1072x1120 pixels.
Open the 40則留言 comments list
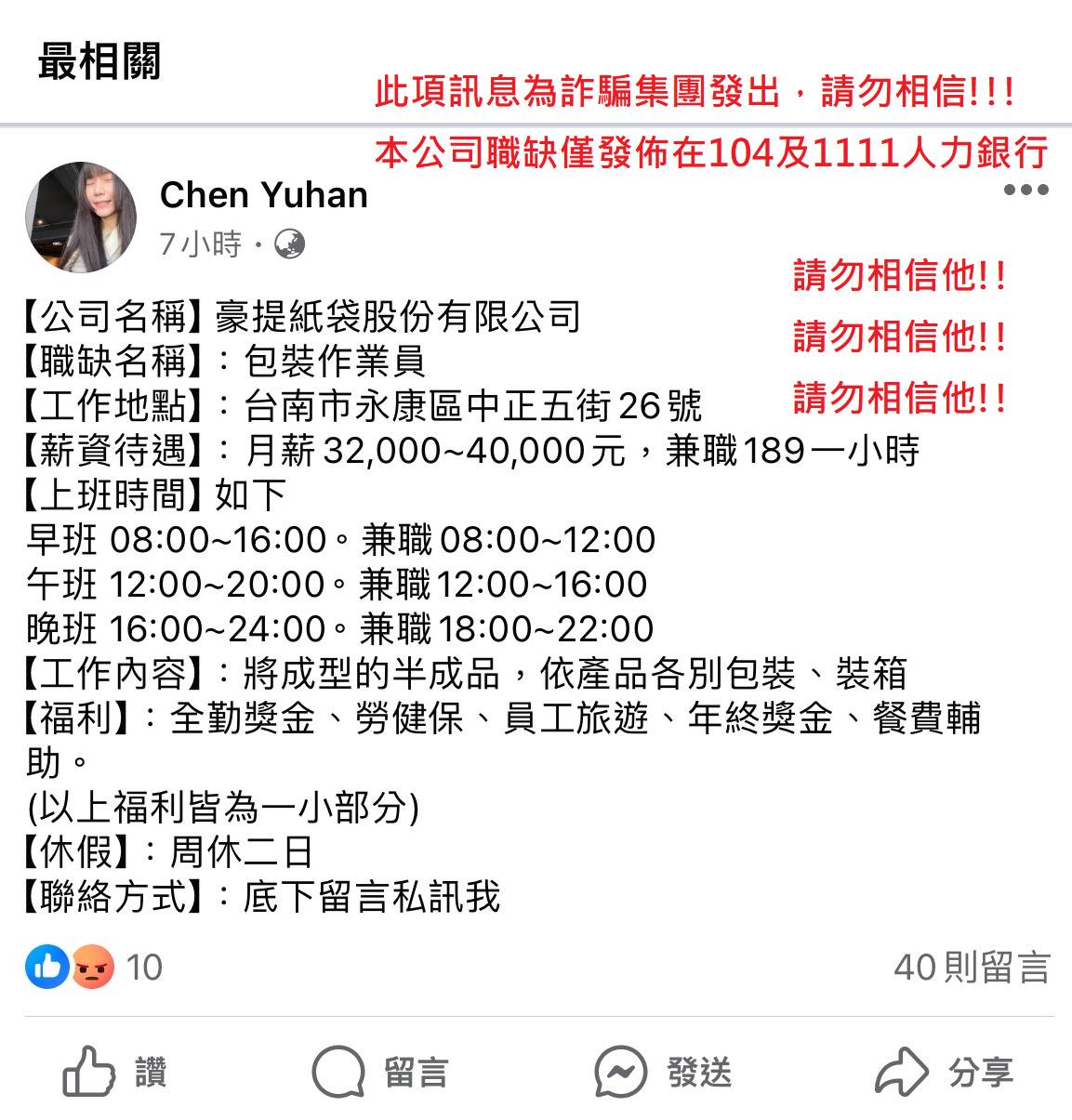(971, 967)
